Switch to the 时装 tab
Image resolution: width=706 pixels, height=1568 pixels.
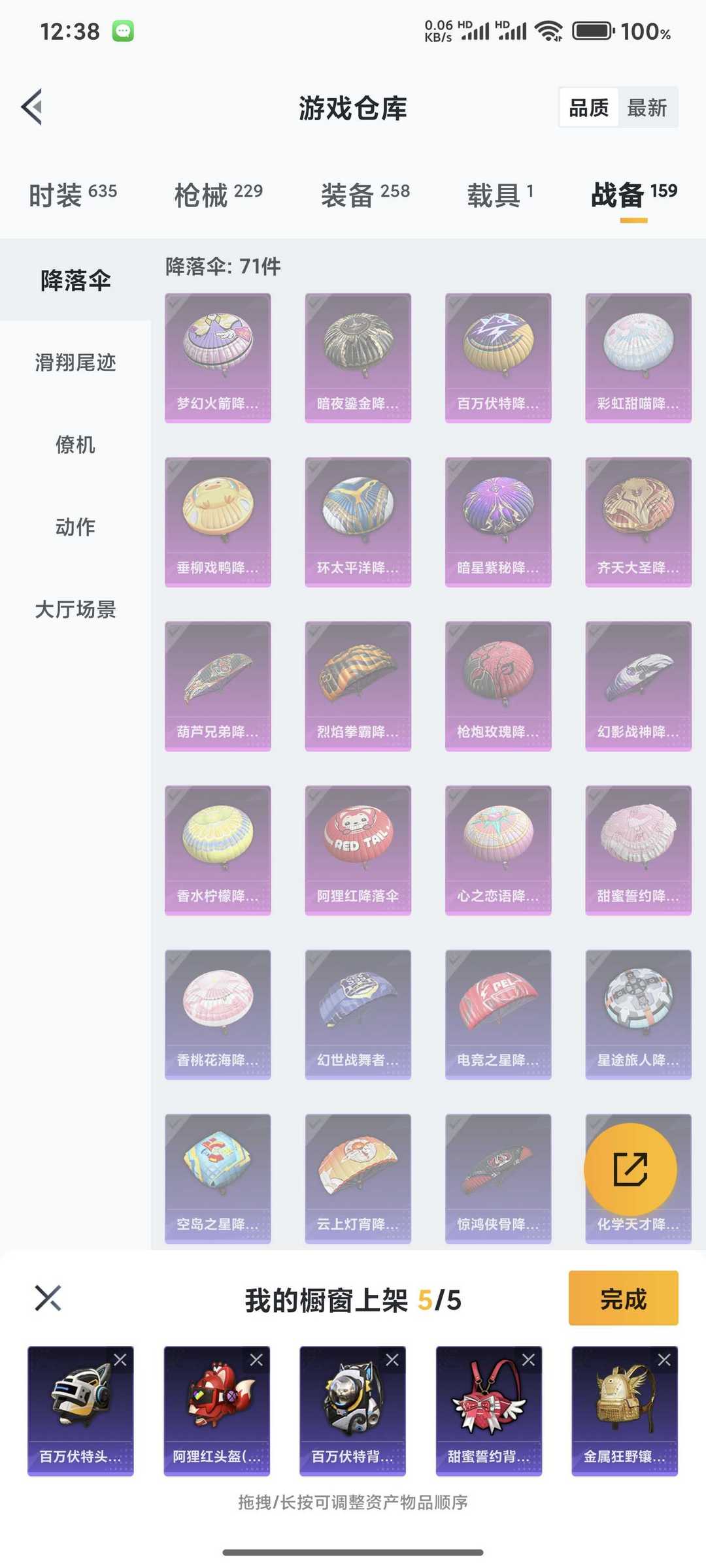tap(73, 194)
